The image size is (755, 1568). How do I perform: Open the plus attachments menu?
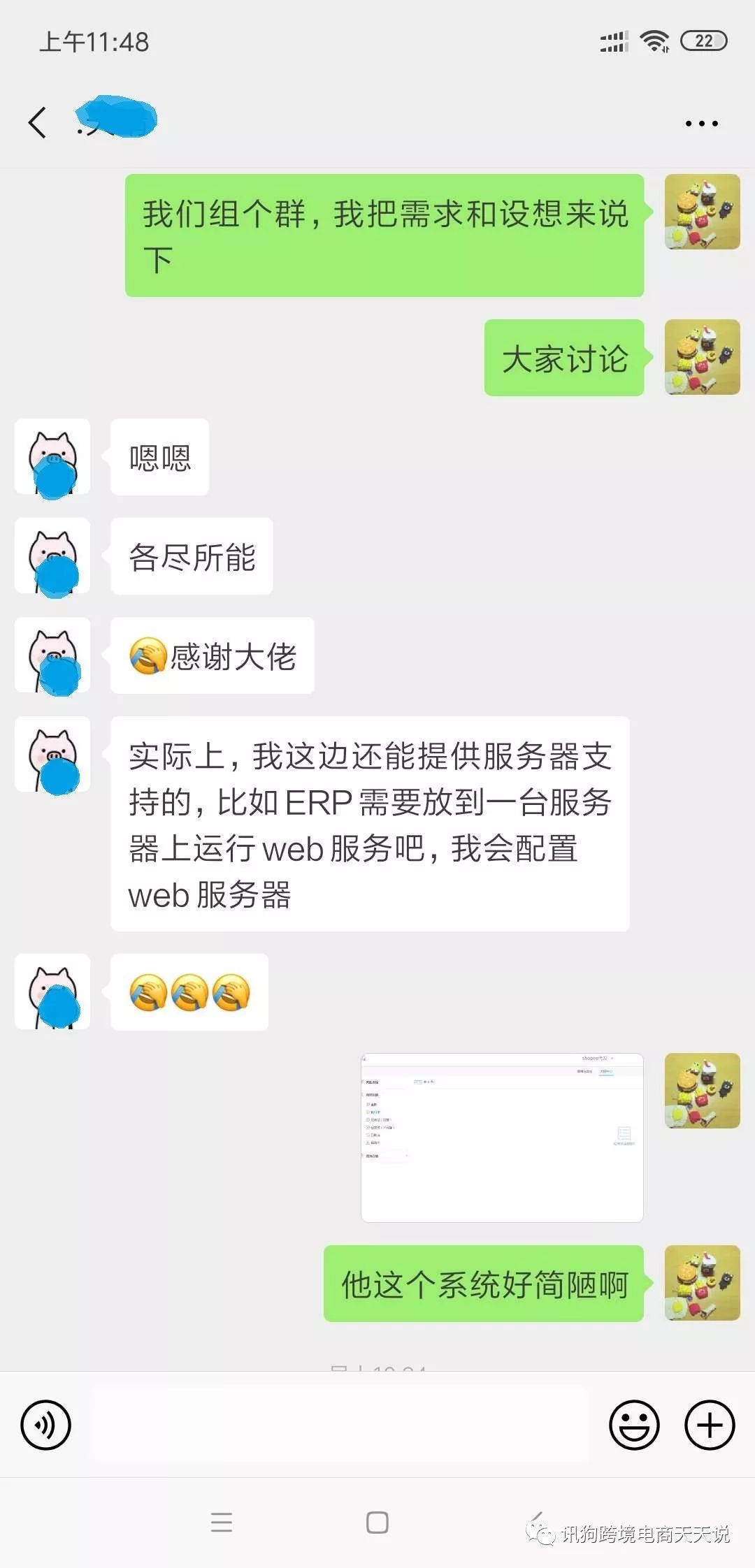click(710, 1425)
